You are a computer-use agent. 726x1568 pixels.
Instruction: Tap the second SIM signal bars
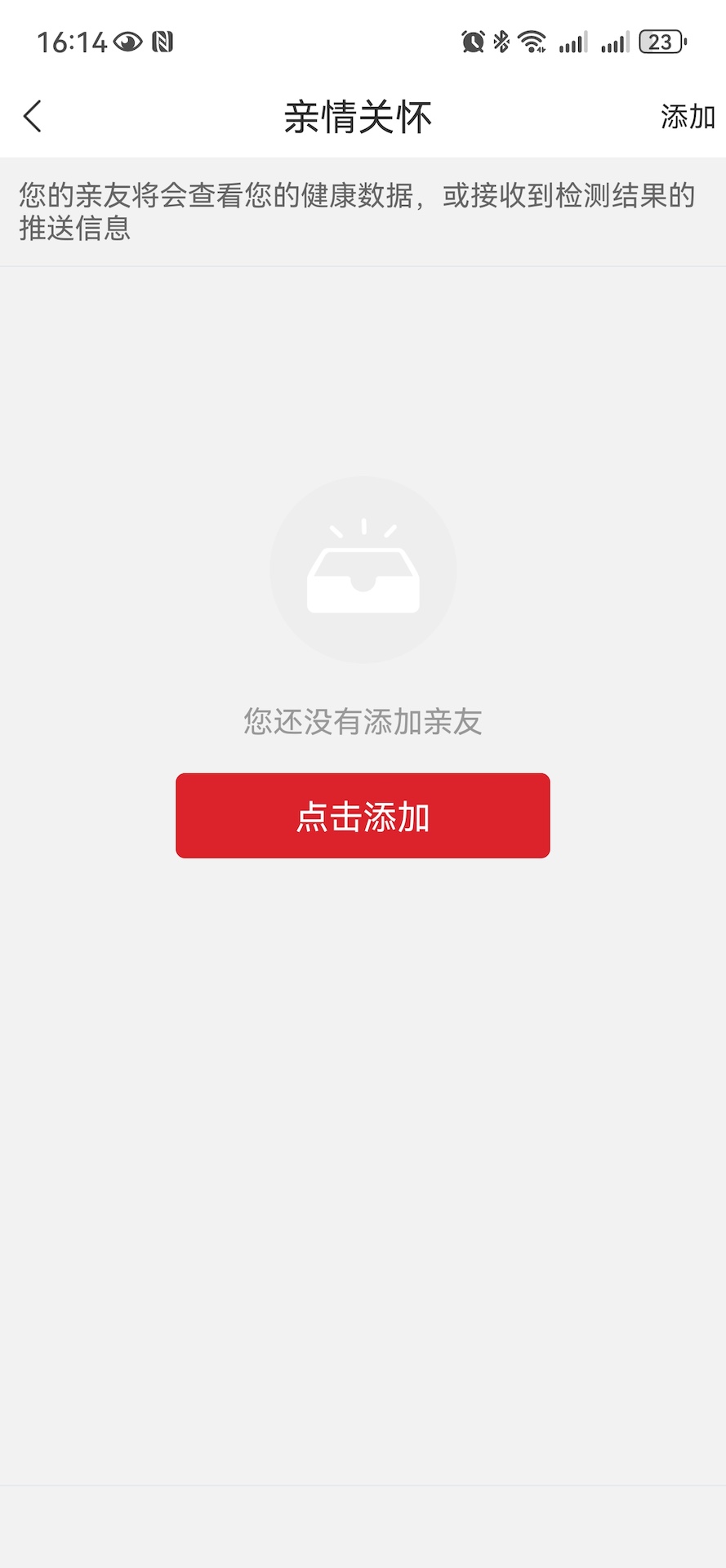(x=616, y=39)
